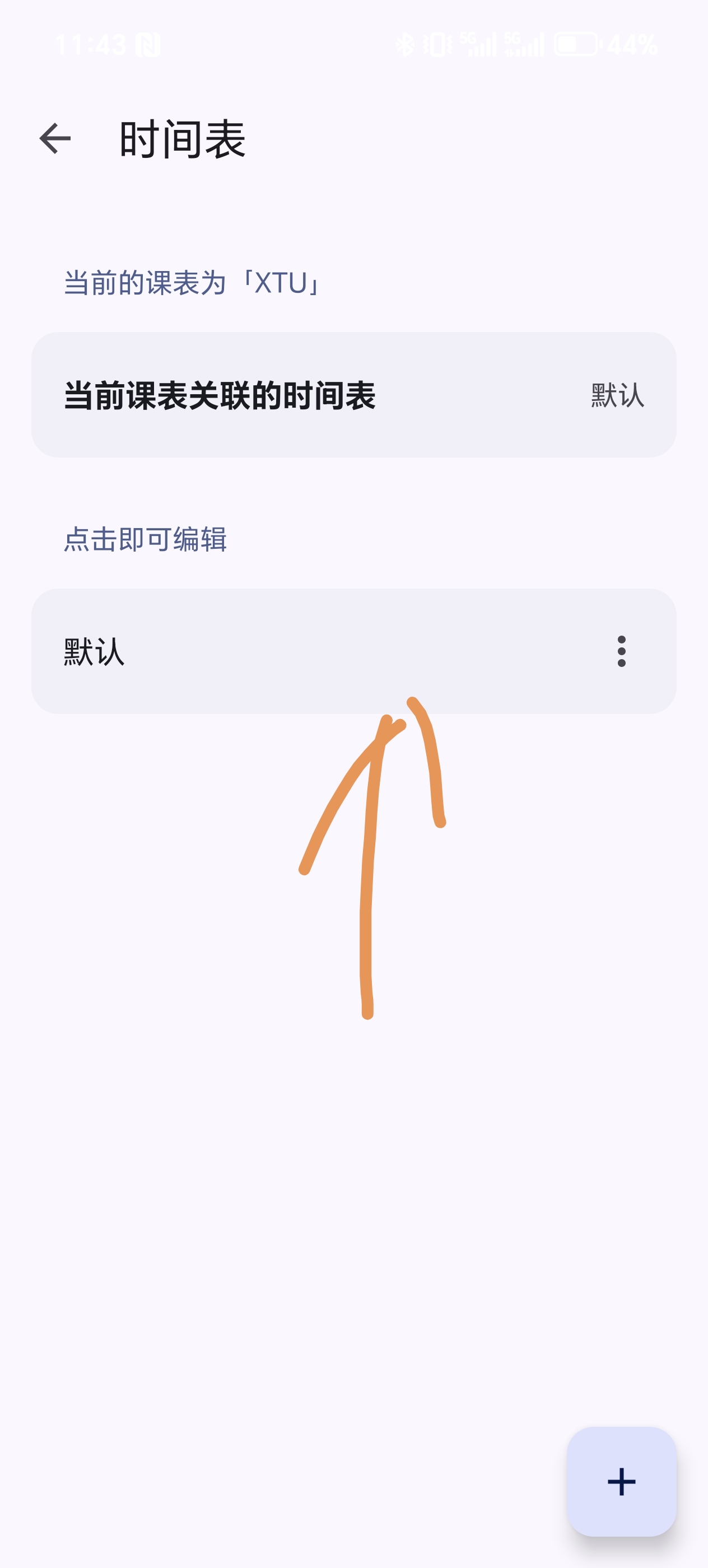Image resolution: width=708 pixels, height=1568 pixels.
Task: Go back from the 时间表 screen
Action: (x=55, y=139)
